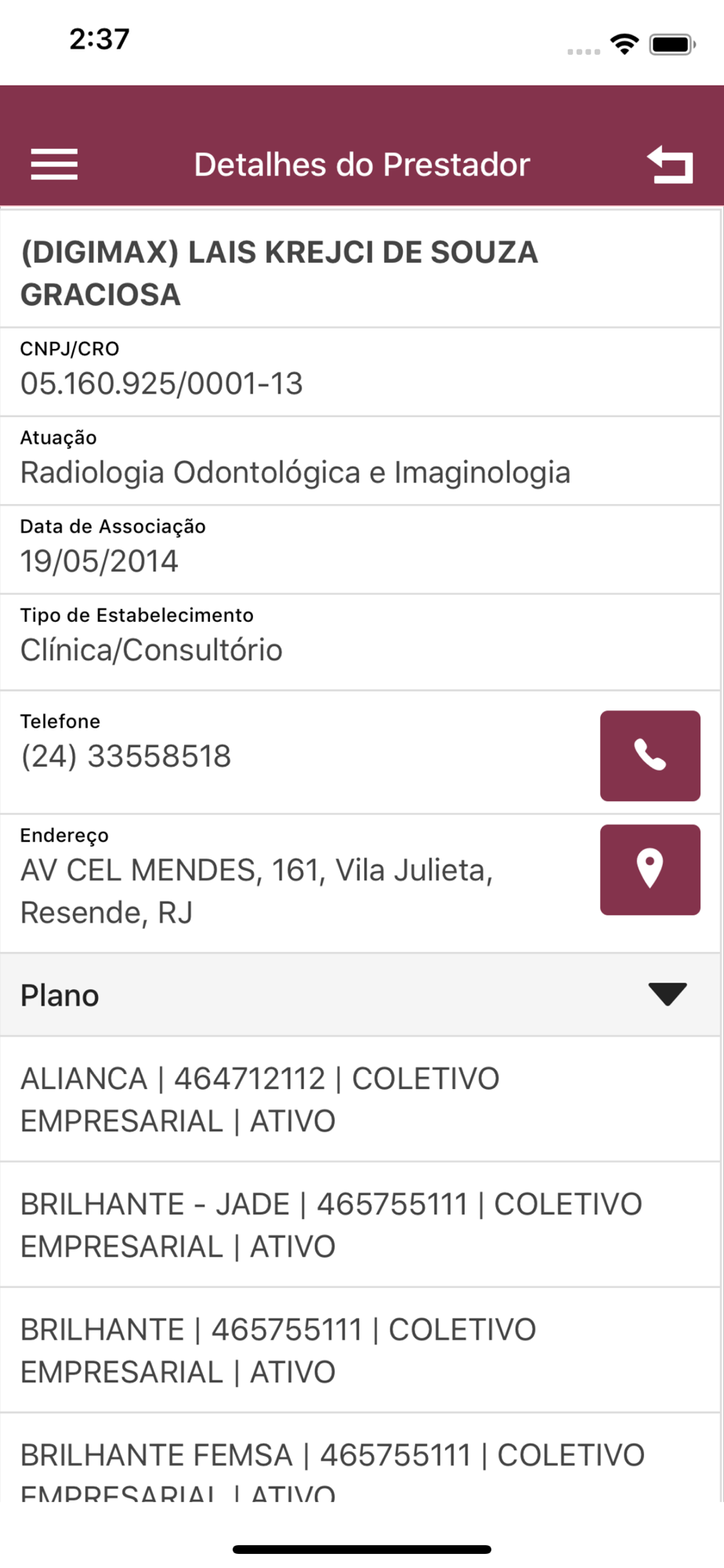Open the hamburger drawer menu
724x1568 pixels.
point(54,164)
